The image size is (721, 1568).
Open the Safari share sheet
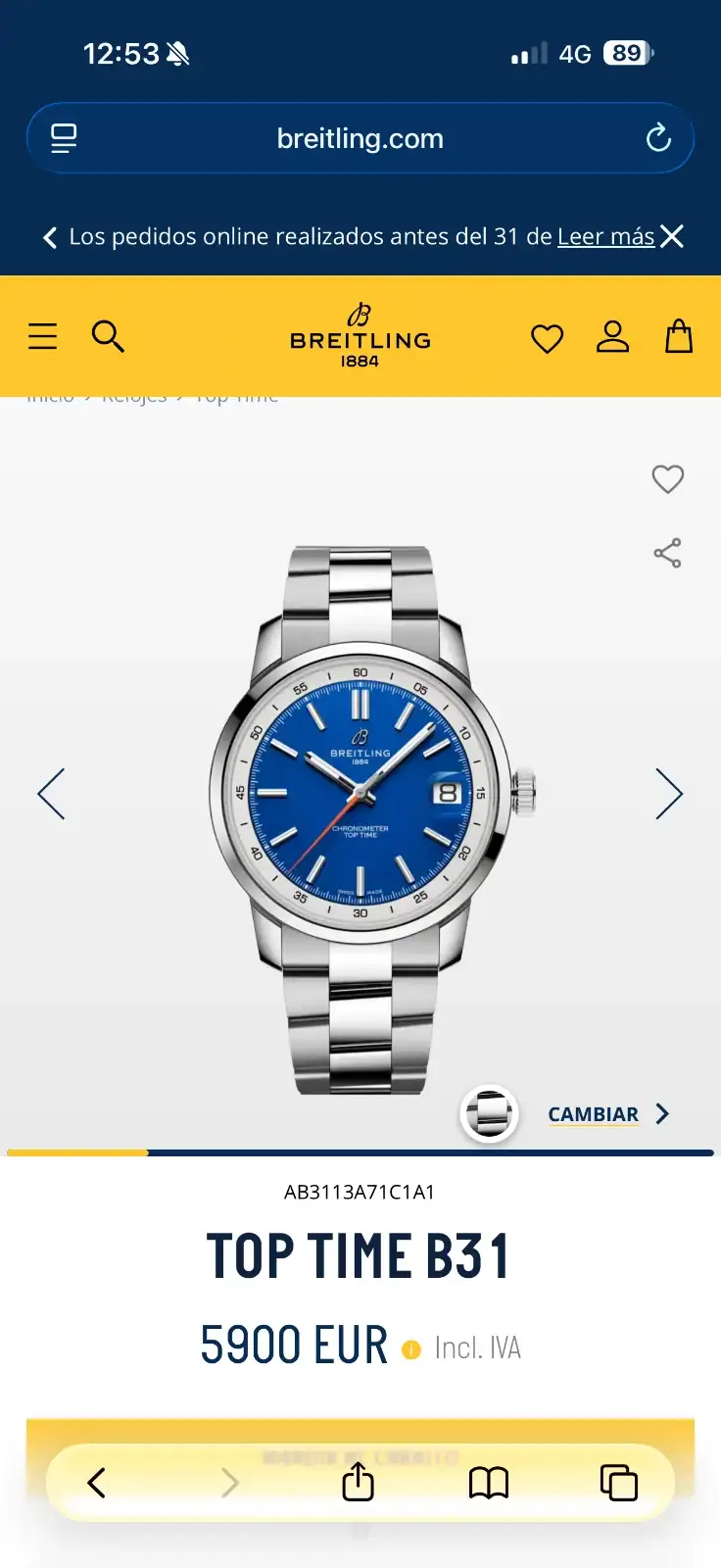coord(359,1483)
